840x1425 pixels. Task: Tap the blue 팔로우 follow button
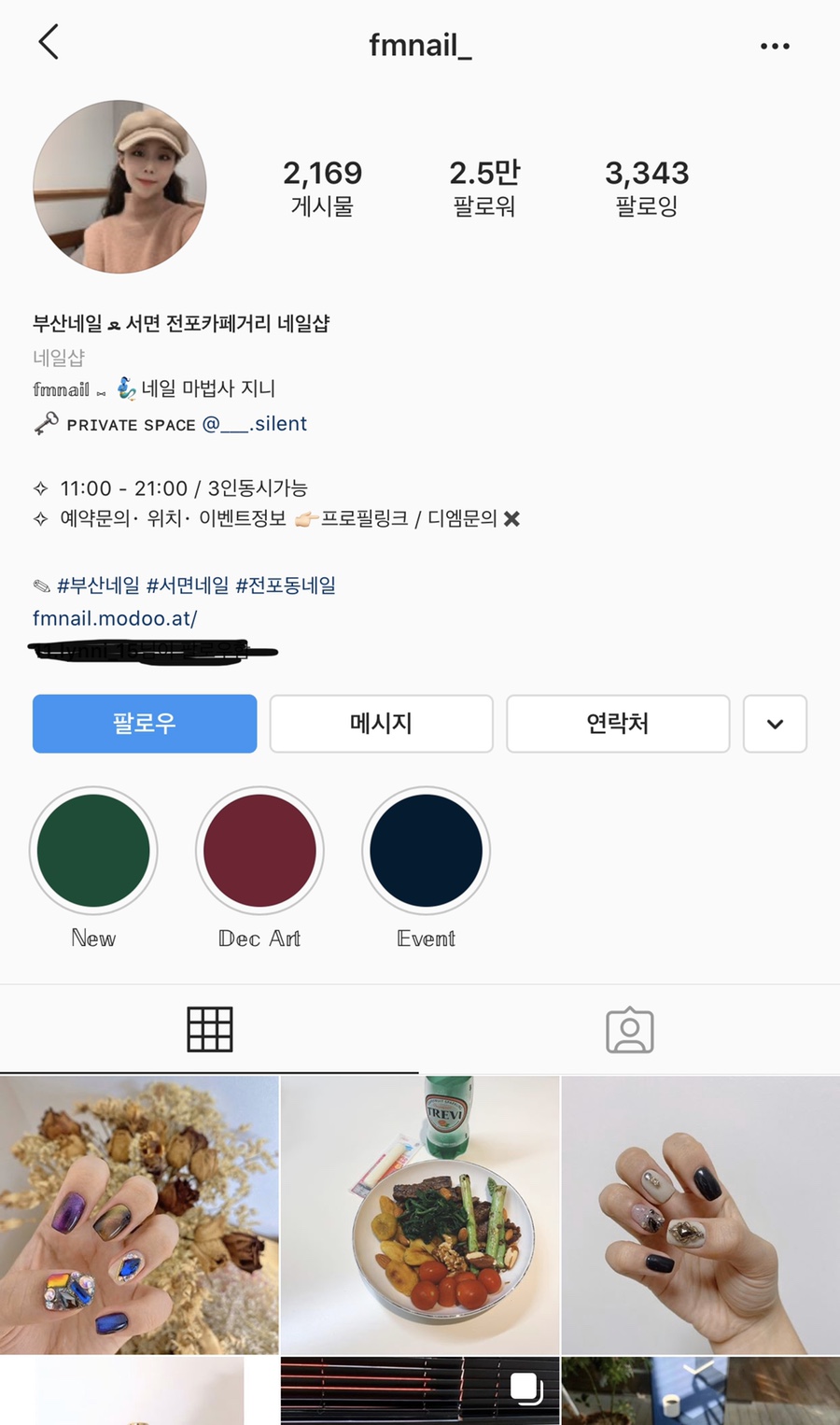[x=145, y=724]
